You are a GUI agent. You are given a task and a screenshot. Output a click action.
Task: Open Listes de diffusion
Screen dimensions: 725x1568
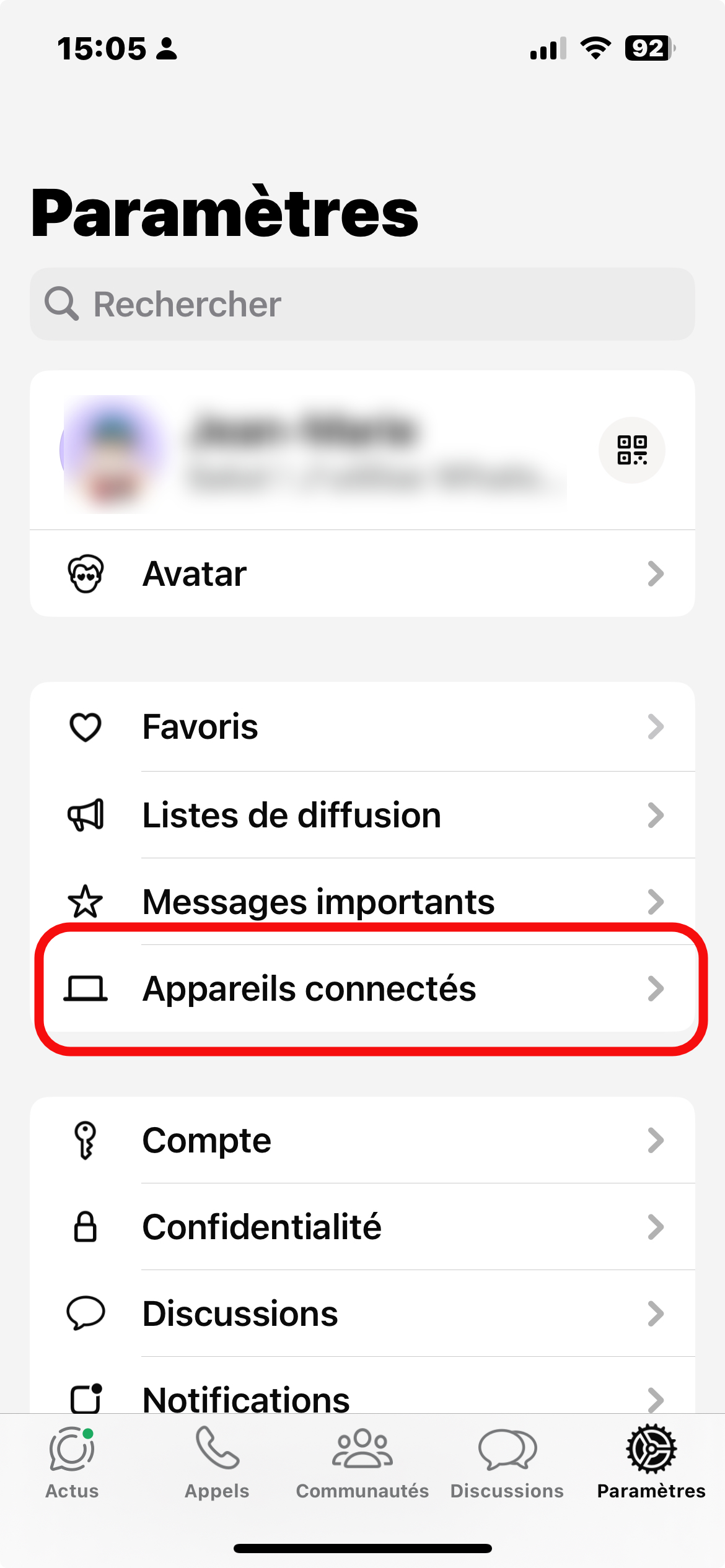(362, 815)
